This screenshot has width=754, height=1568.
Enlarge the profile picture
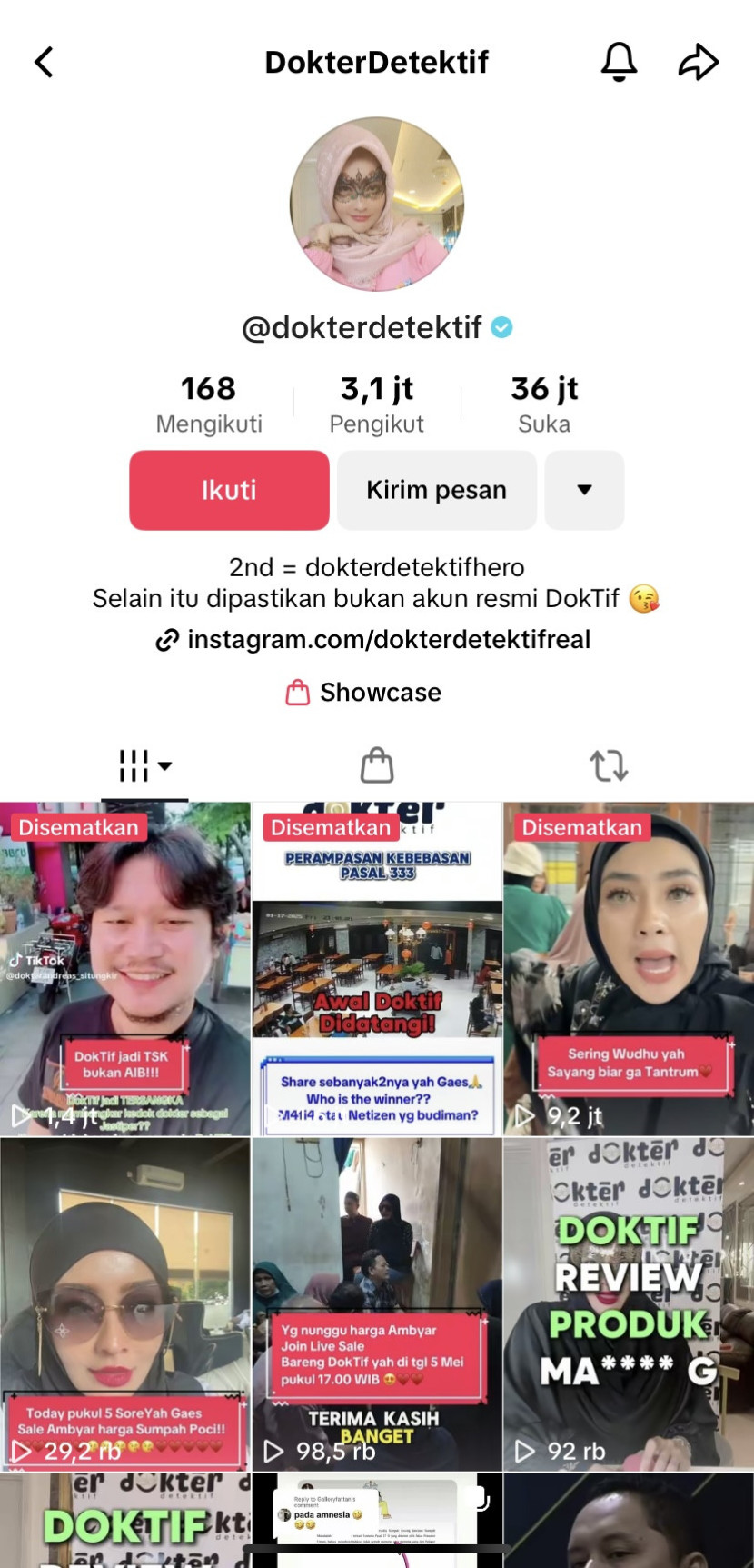point(377,204)
